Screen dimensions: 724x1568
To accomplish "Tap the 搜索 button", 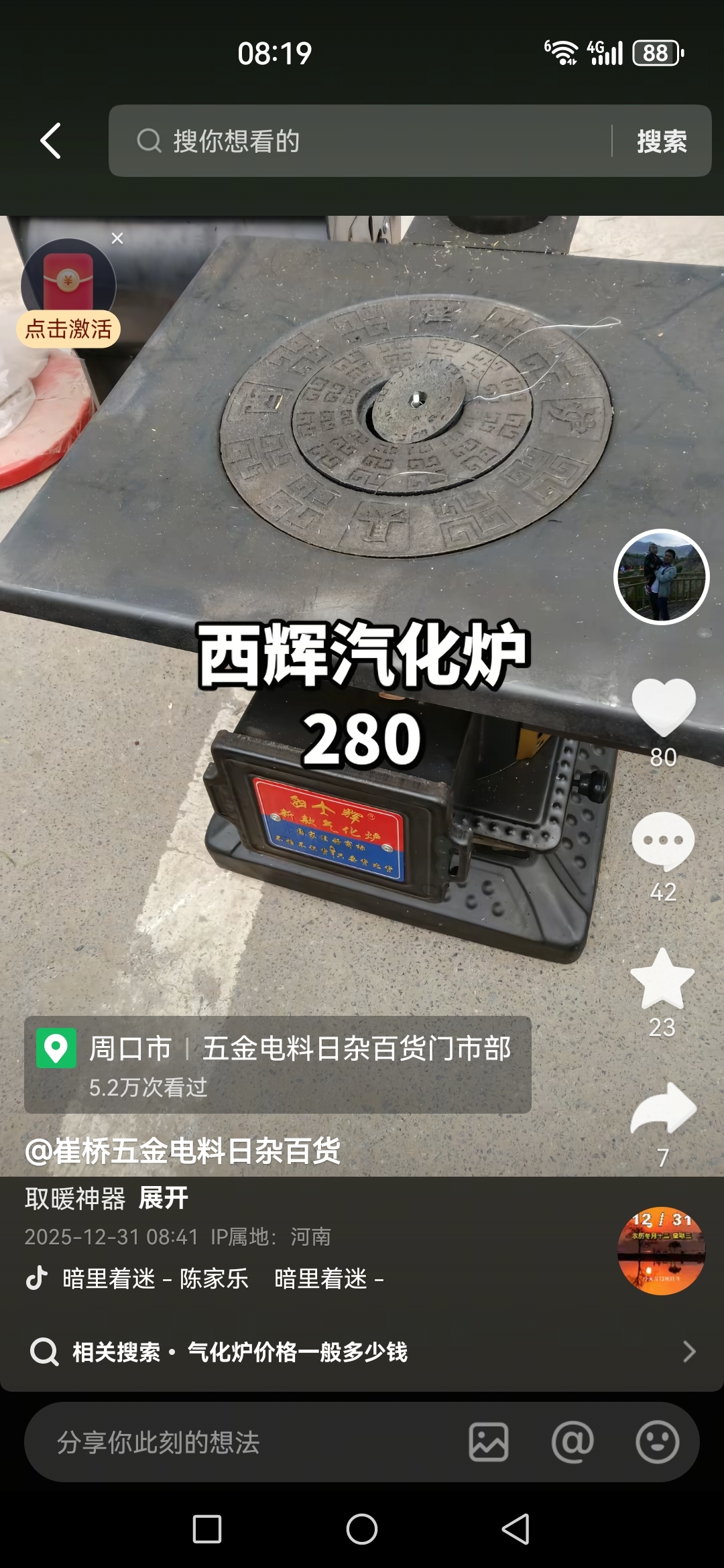I will pos(661,141).
